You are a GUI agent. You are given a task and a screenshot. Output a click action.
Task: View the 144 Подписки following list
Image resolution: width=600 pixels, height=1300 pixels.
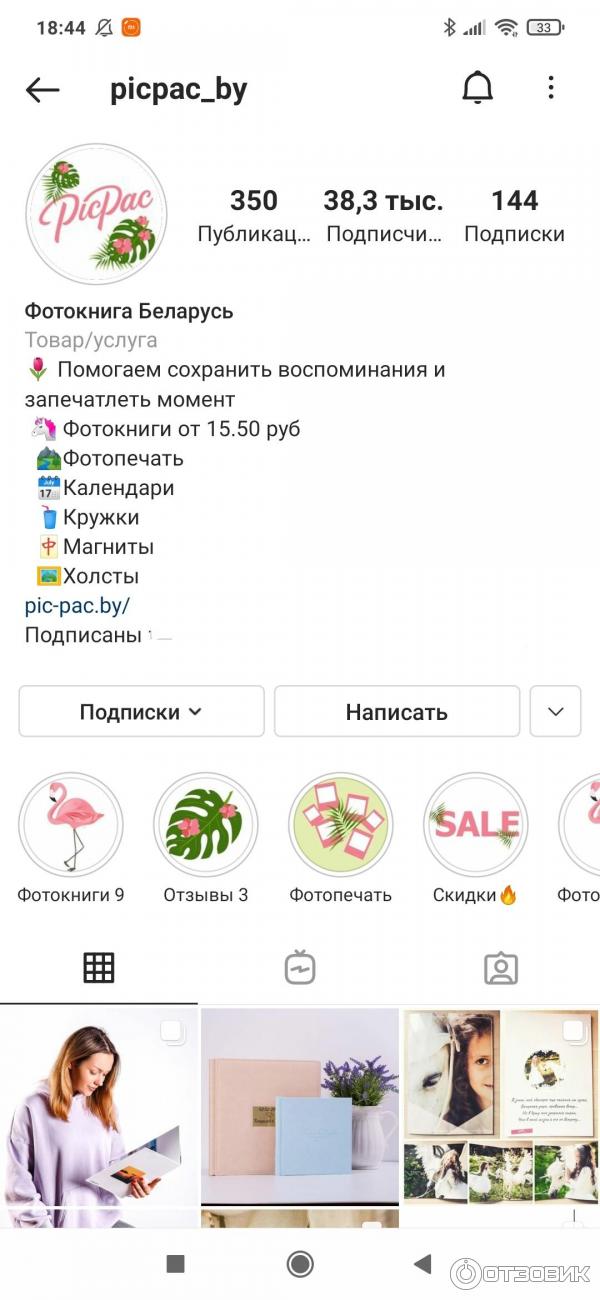click(x=514, y=215)
